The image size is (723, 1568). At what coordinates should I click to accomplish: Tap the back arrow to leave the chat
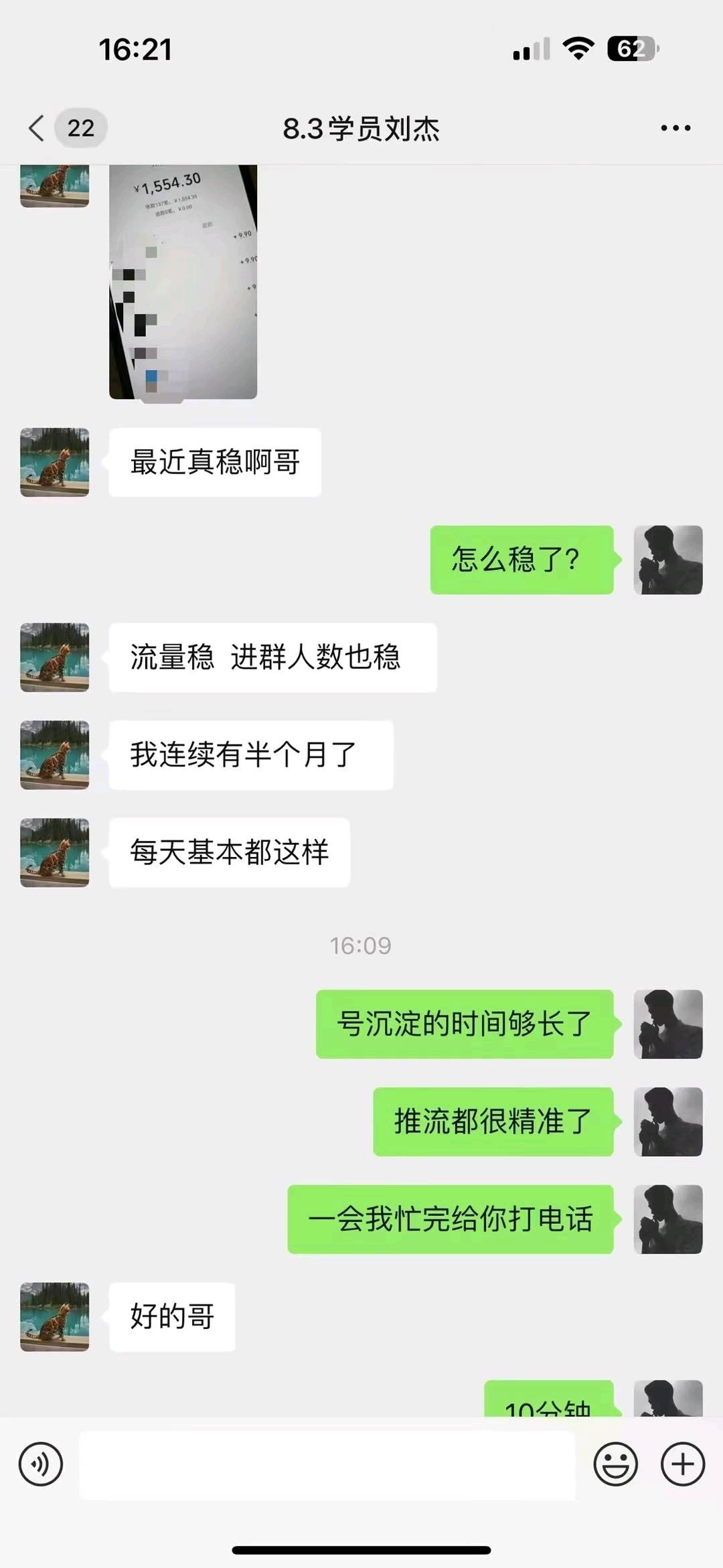pos(36,129)
